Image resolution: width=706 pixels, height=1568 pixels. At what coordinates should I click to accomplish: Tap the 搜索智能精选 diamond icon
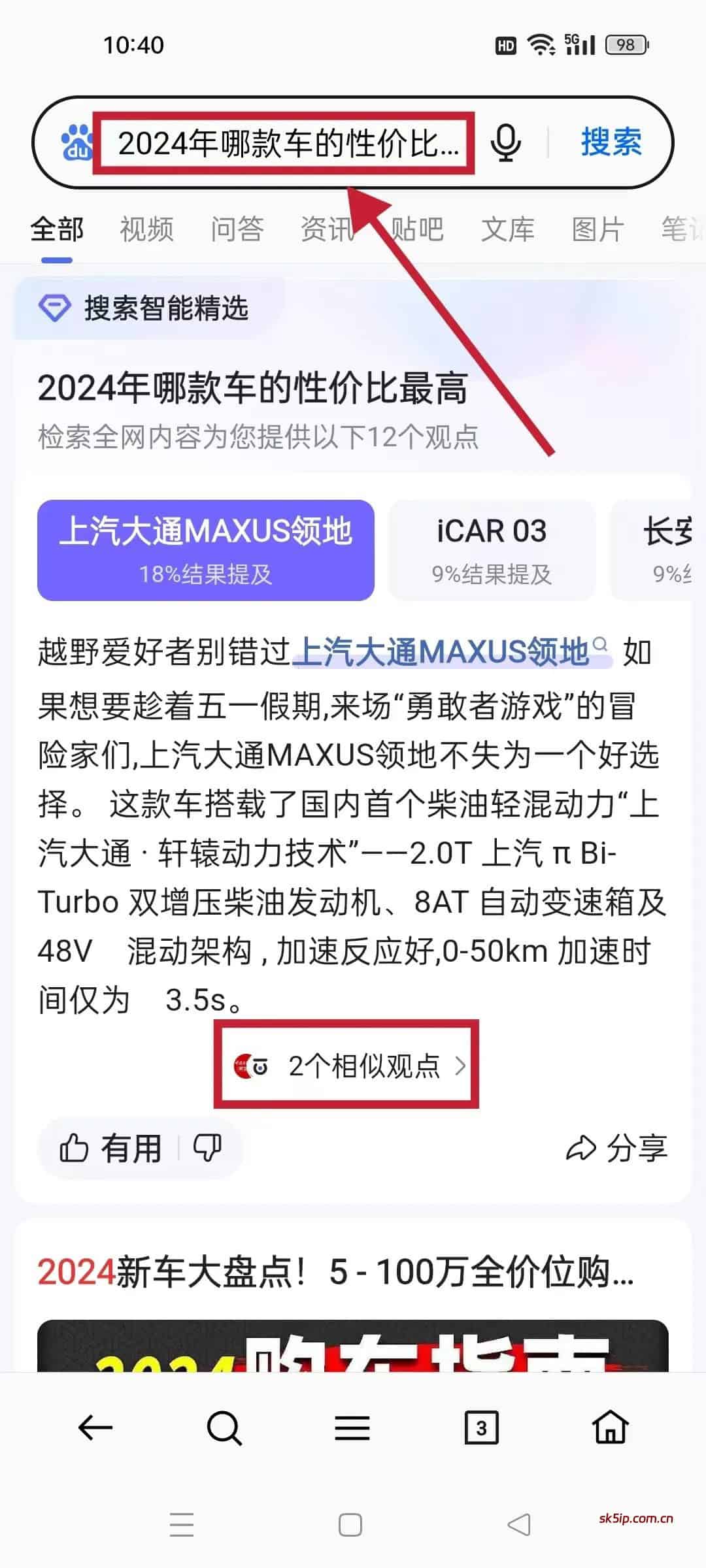(x=54, y=310)
